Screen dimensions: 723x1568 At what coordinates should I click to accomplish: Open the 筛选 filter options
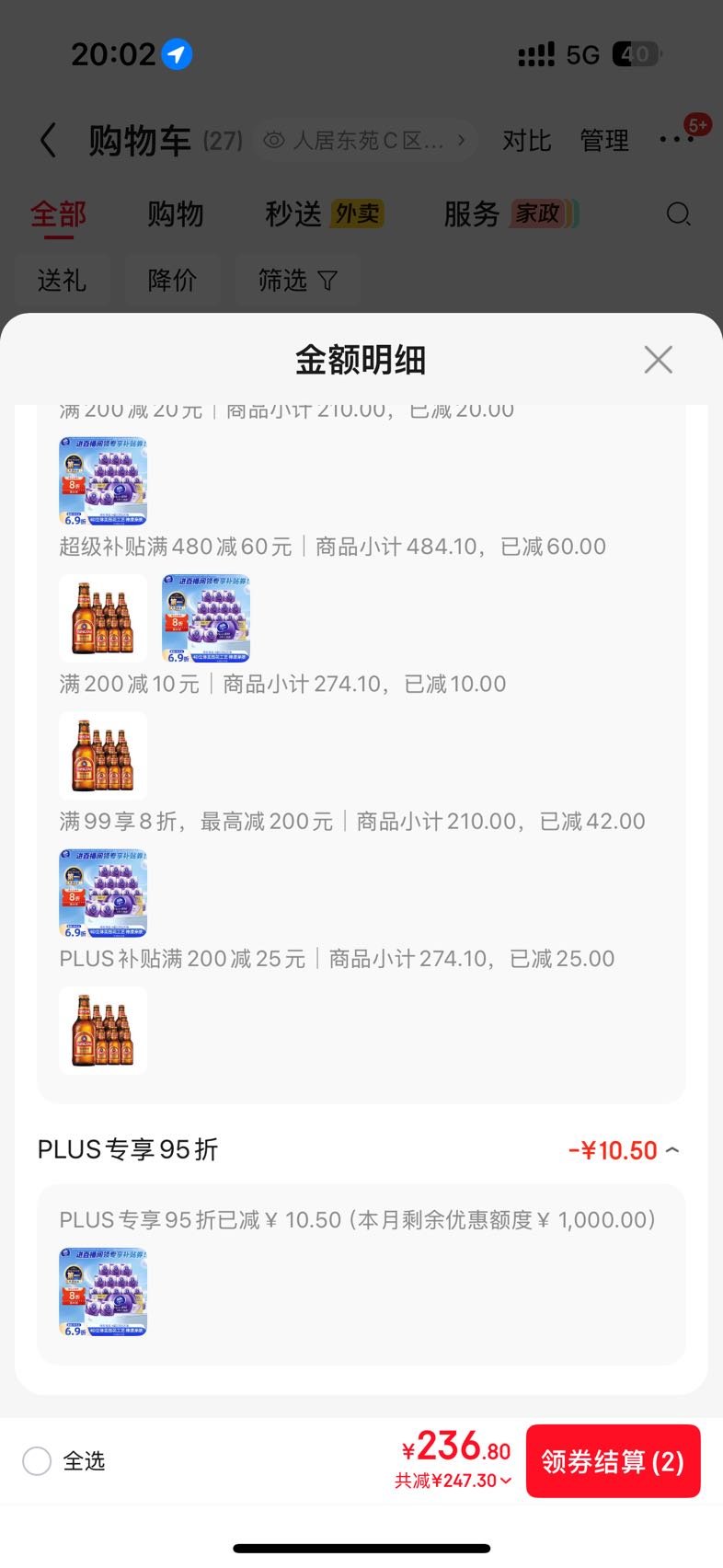click(297, 280)
